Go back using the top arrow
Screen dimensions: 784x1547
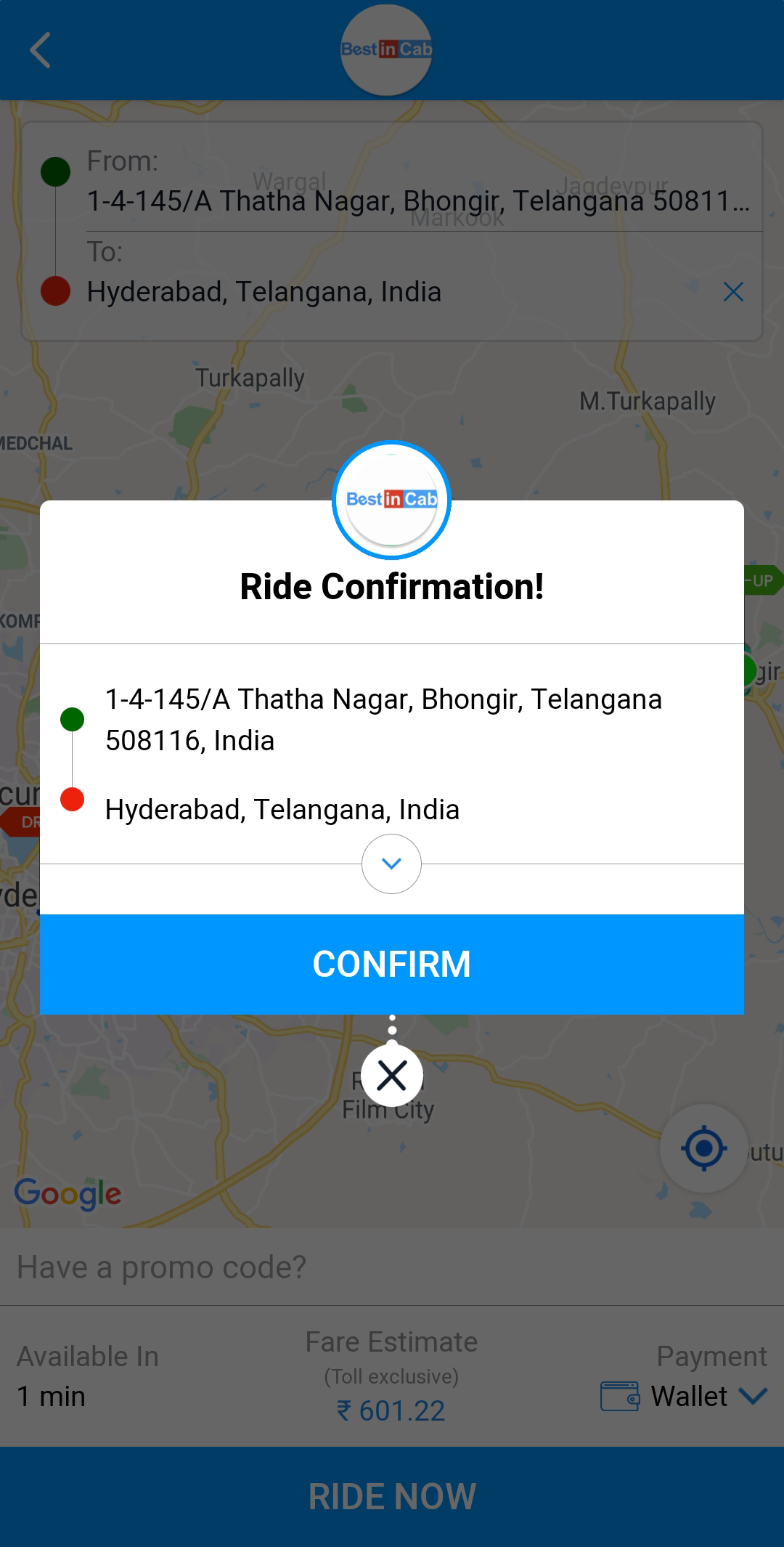coord(41,50)
